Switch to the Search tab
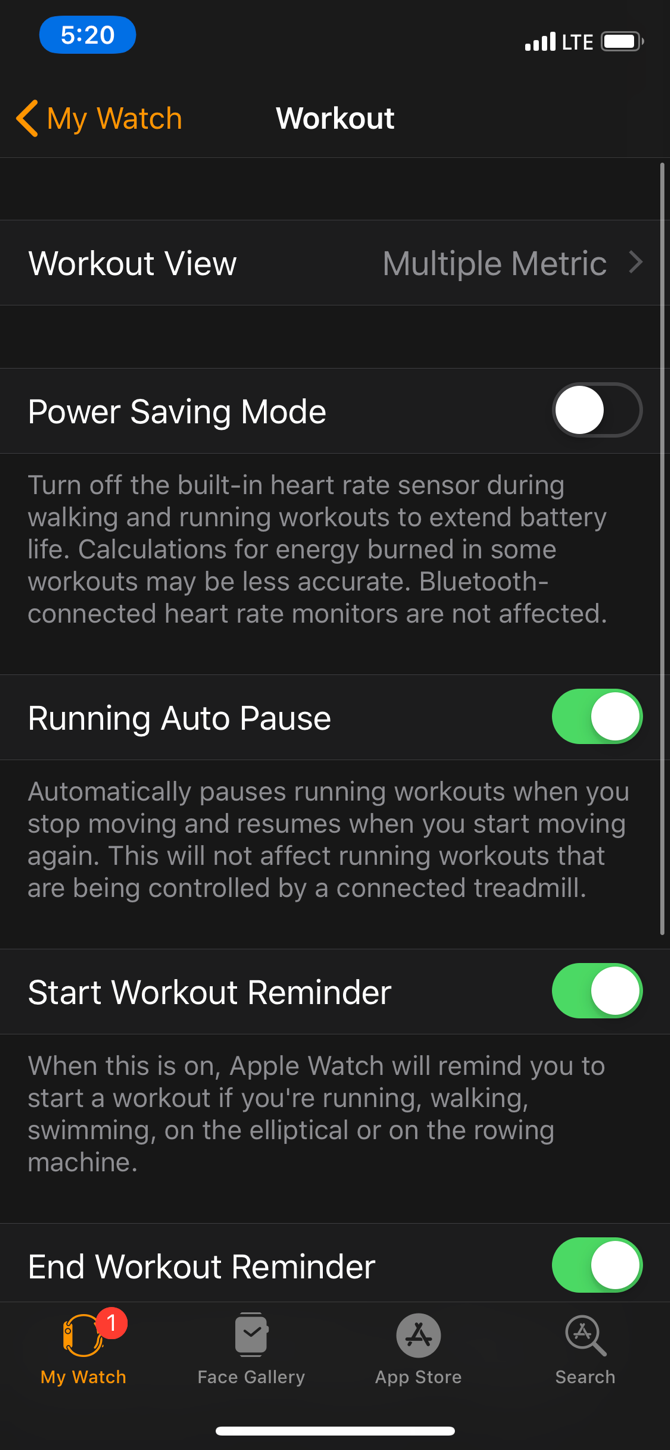This screenshot has height=1450, width=670. click(585, 1349)
